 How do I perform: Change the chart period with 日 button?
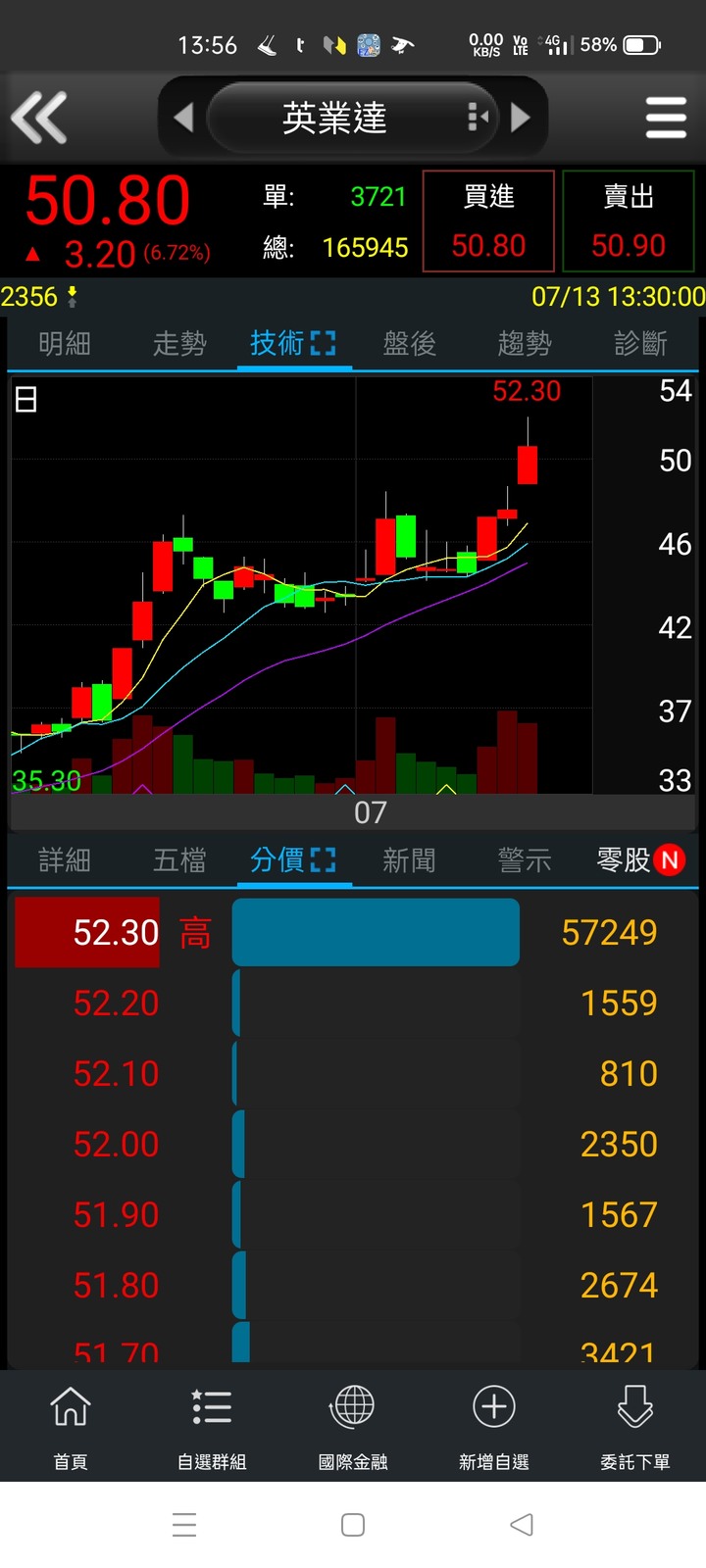point(26,400)
